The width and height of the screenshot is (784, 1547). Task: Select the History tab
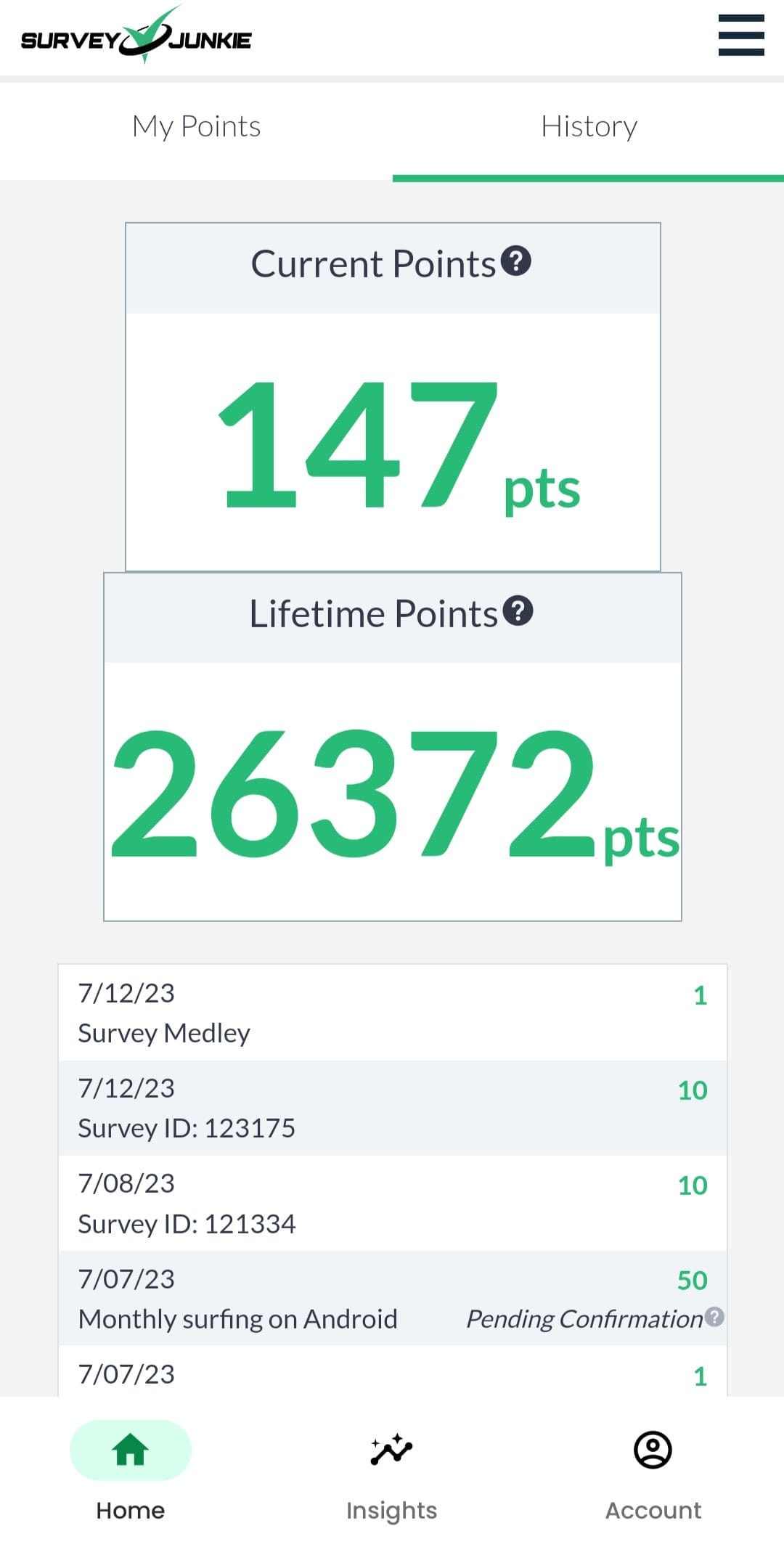pos(589,127)
